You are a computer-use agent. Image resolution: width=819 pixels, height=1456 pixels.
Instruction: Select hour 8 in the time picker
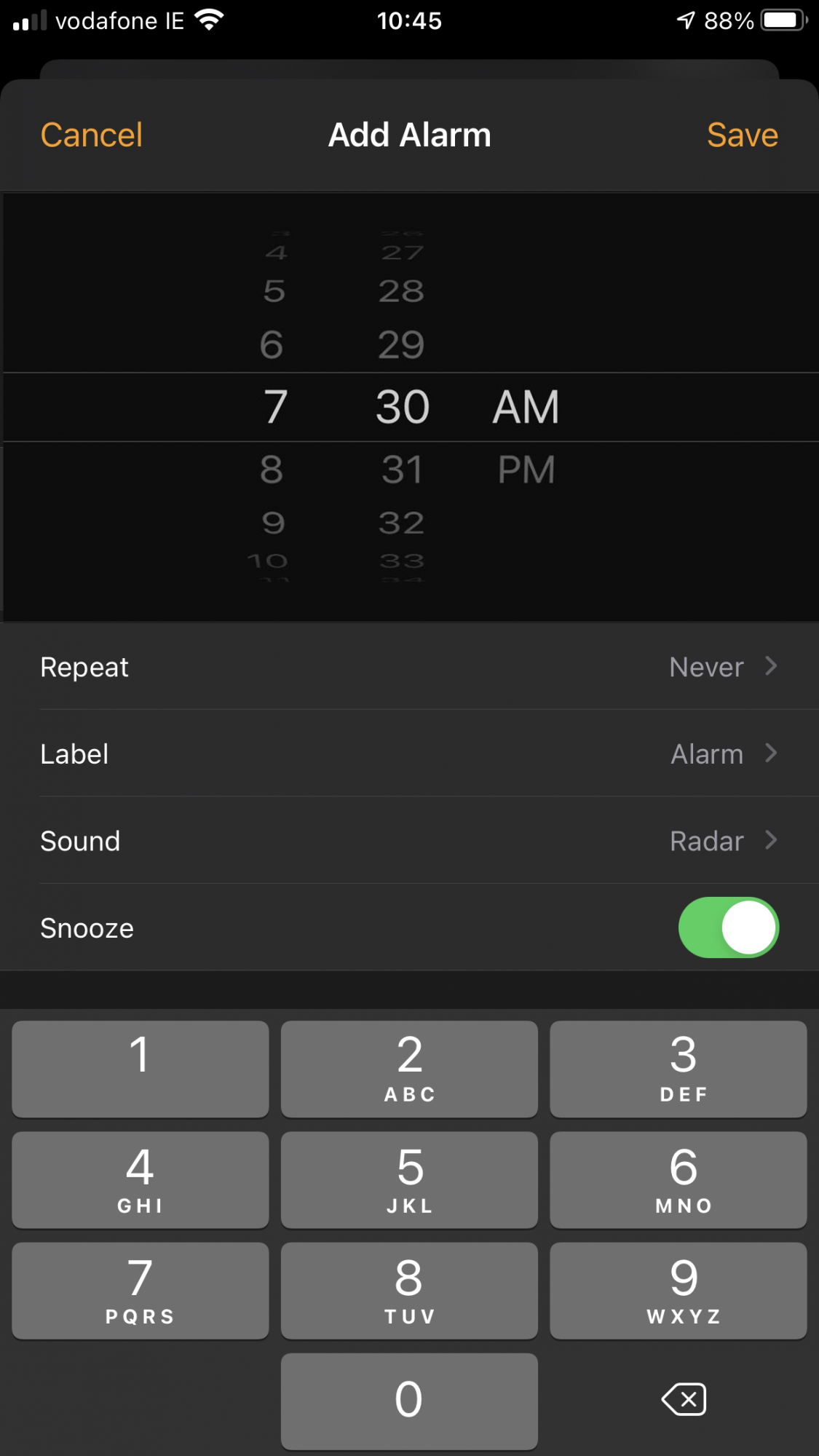click(x=272, y=470)
